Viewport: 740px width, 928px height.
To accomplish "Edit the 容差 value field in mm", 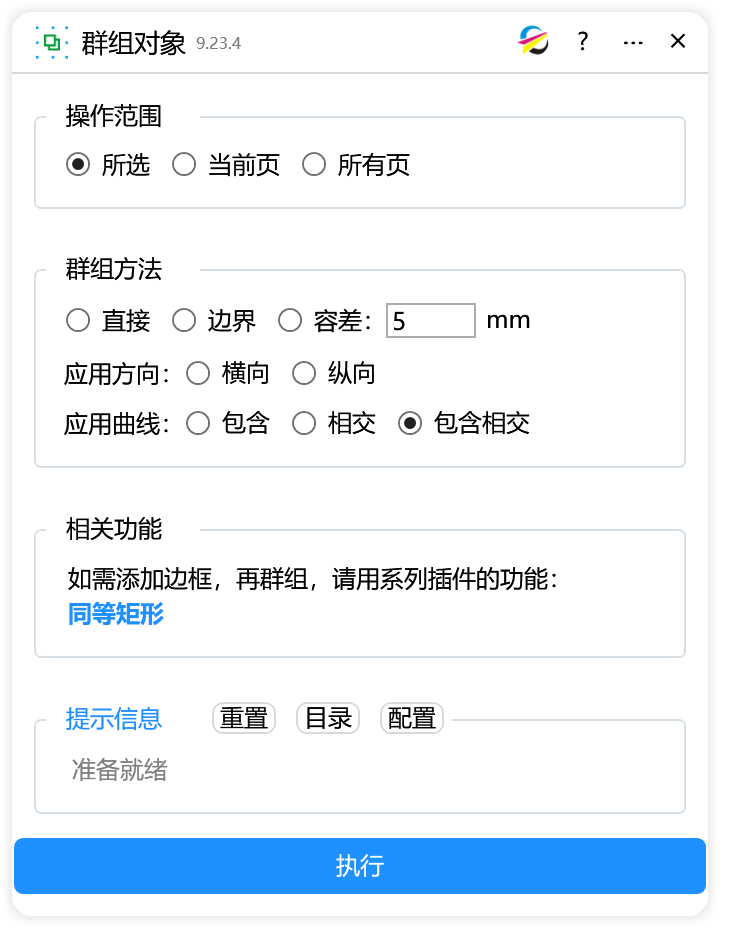I will (x=430, y=321).
